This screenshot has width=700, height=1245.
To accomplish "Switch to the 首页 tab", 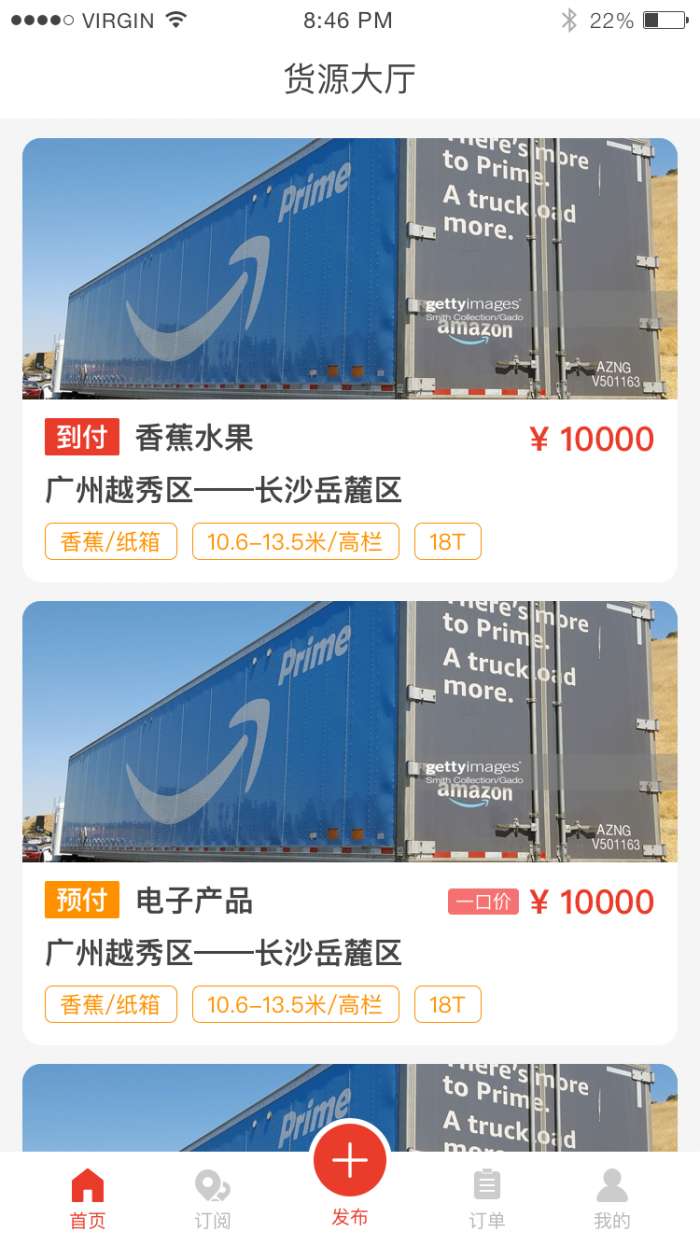I will [x=87, y=1199].
